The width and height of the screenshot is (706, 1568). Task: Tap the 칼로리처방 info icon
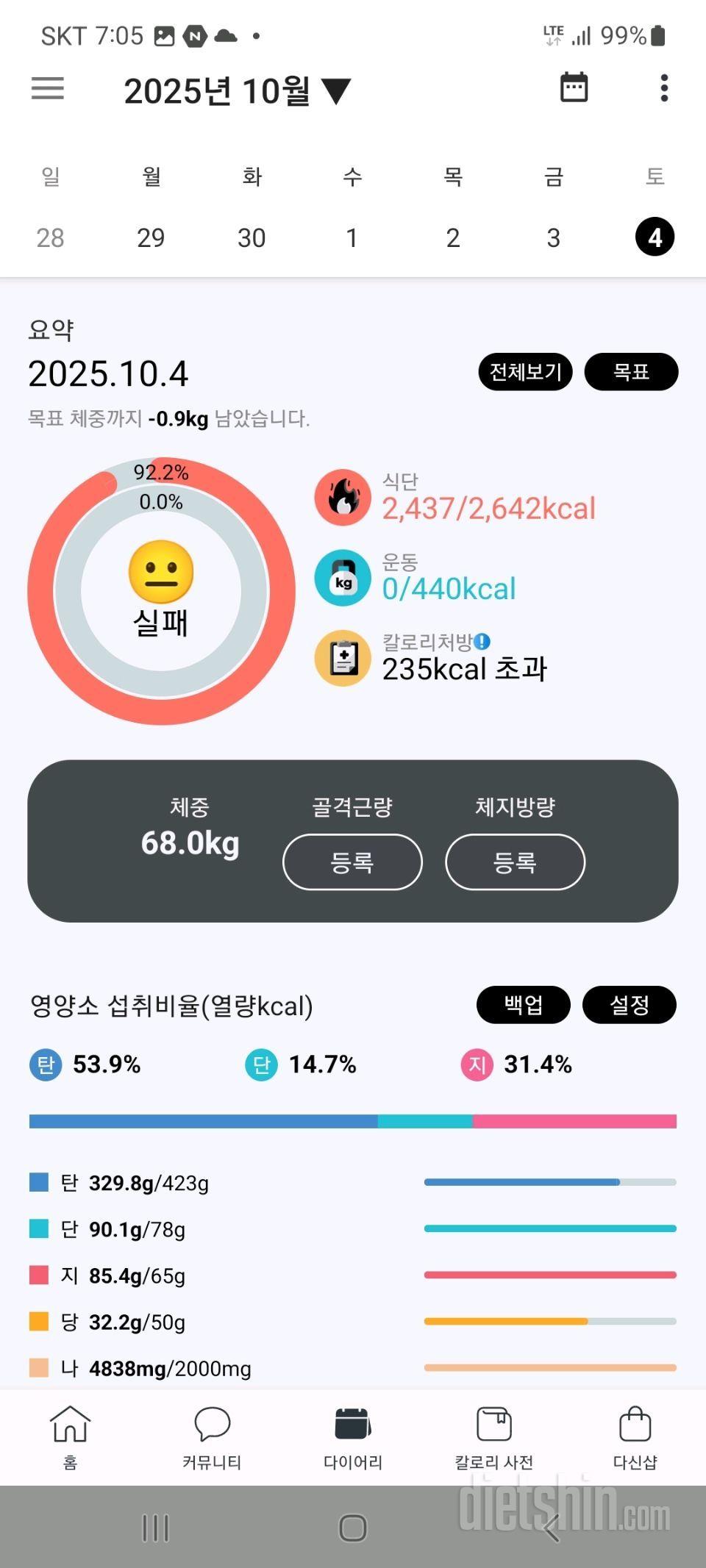point(482,642)
